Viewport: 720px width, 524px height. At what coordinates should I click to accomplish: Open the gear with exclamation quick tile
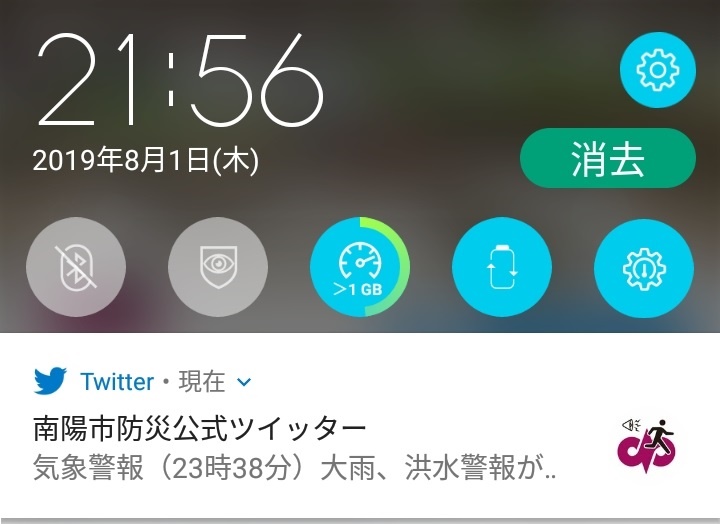tap(644, 267)
